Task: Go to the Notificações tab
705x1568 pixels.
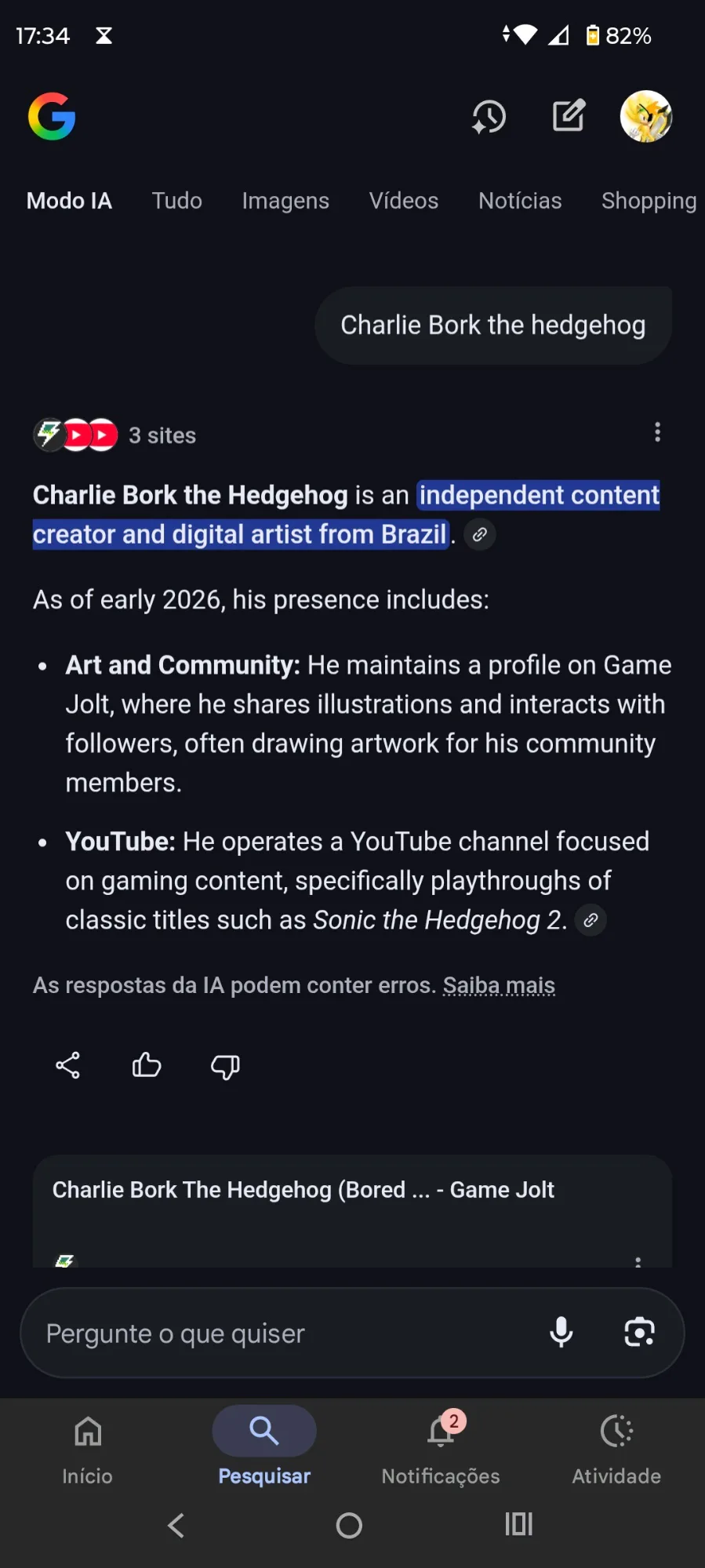Action: point(441,1449)
